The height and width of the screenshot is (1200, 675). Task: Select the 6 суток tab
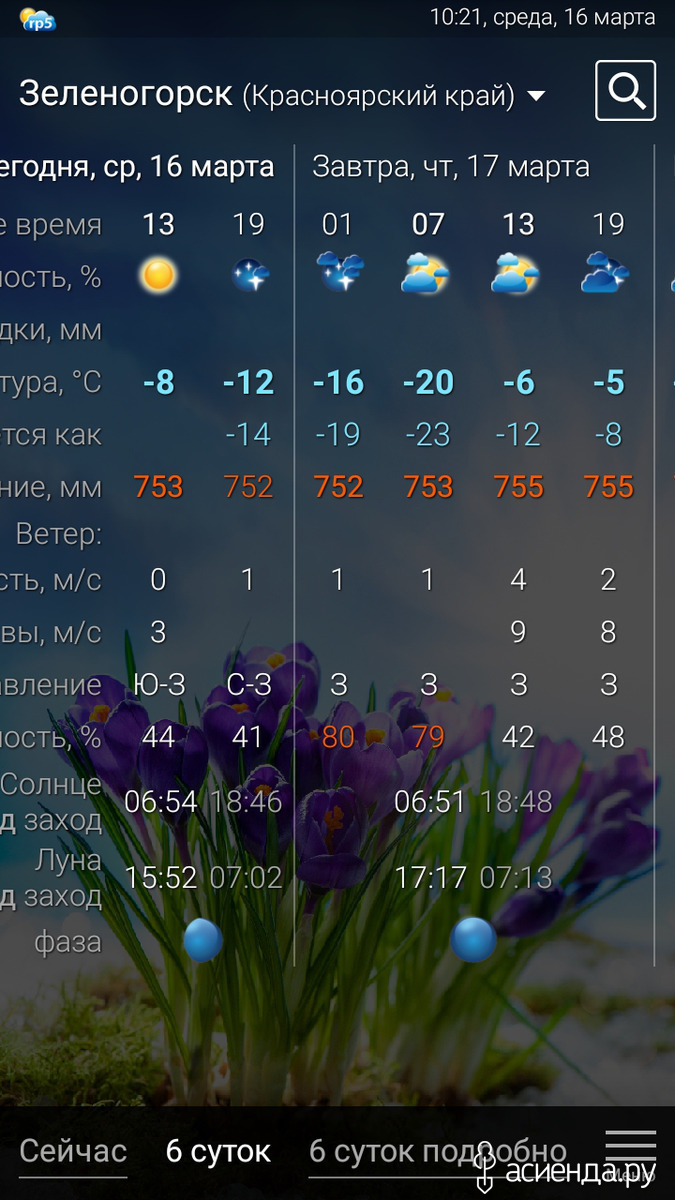(x=218, y=1151)
